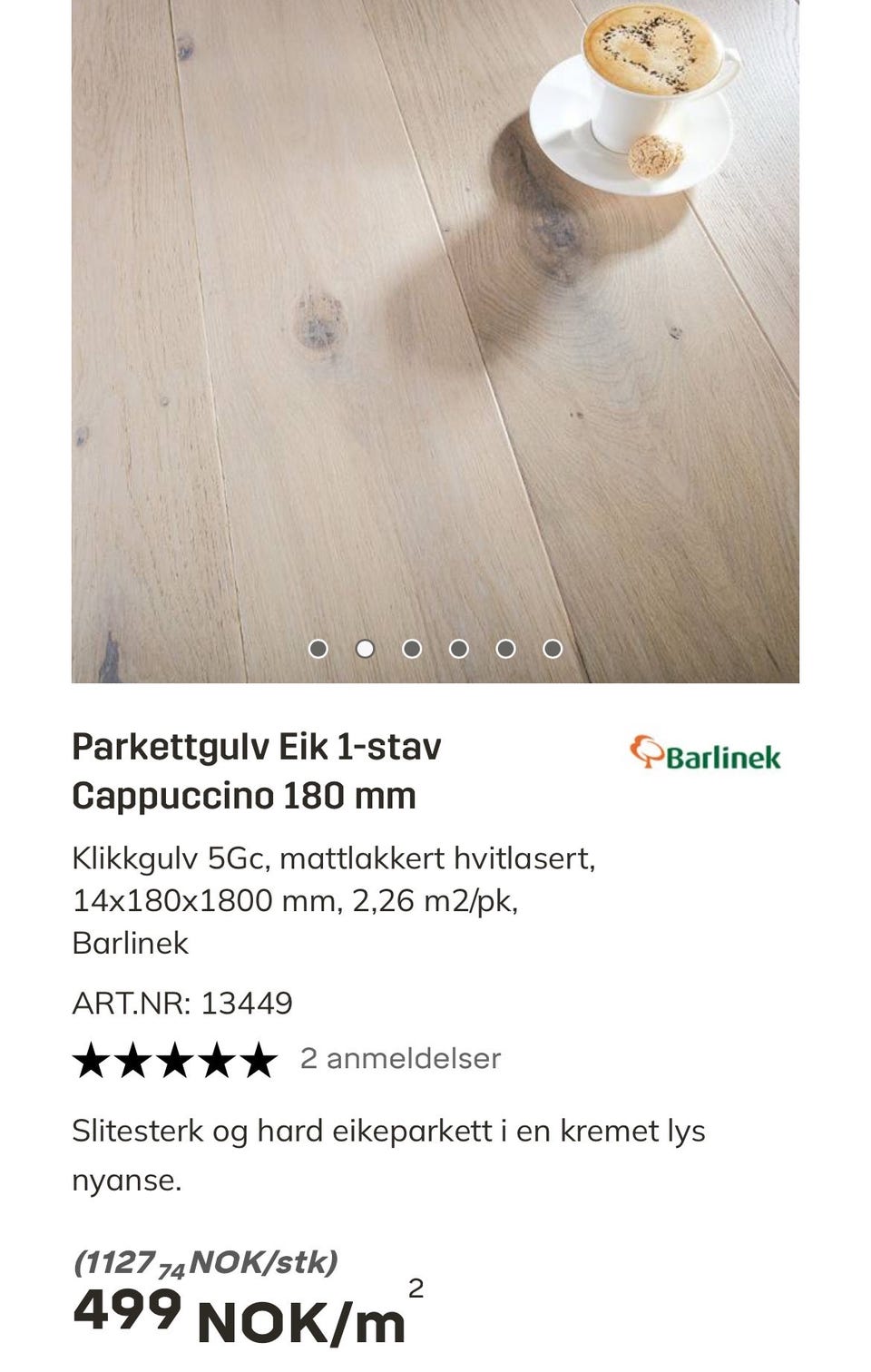Screen dimensions: 871x1372
Task: Click the Barlinek brand logo
Action: [706, 753]
